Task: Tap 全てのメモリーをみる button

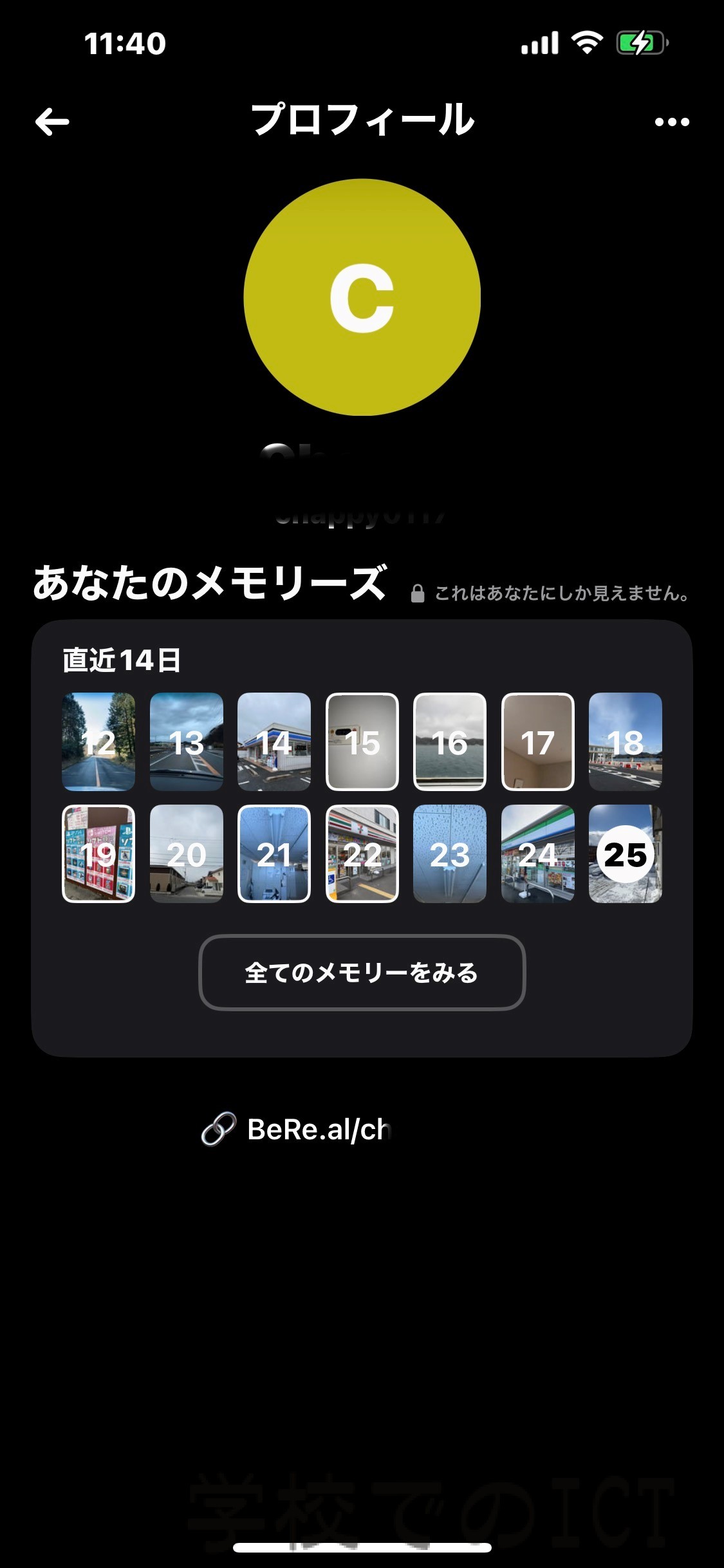Action: point(362,973)
